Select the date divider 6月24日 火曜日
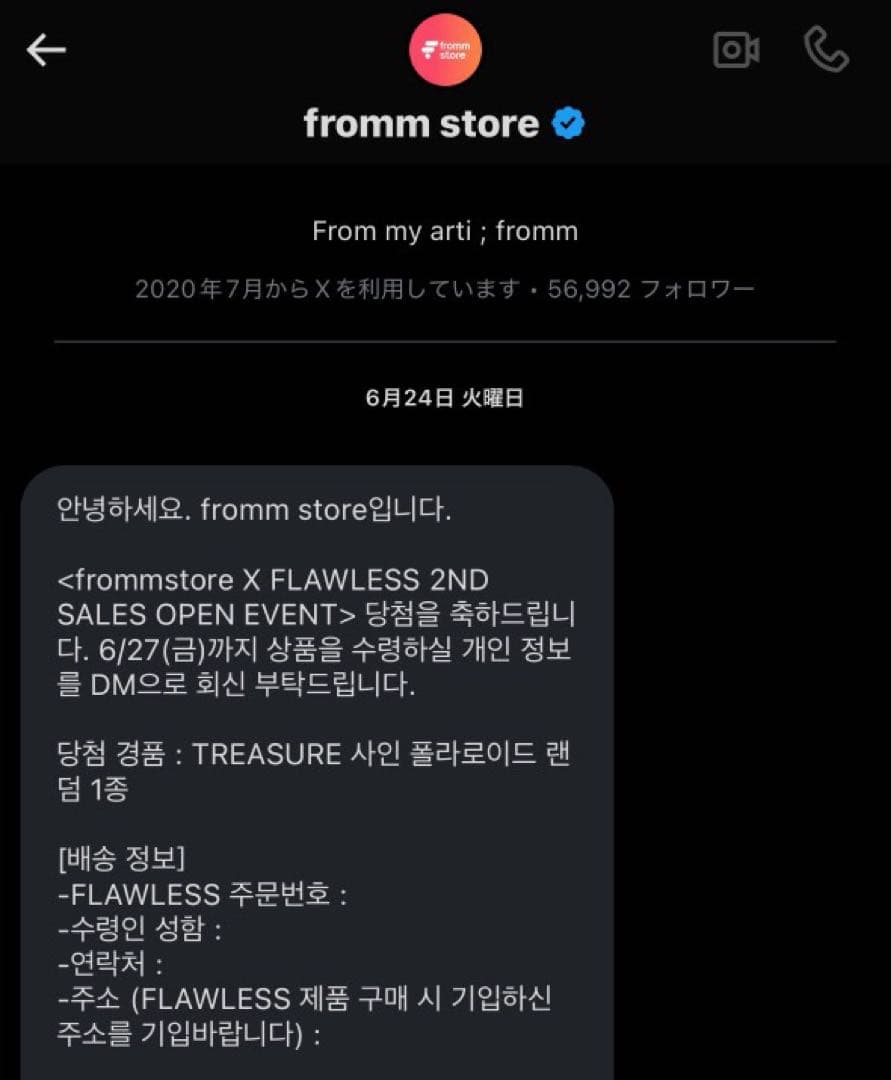This screenshot has width=892, height=1080. point(446,397)
